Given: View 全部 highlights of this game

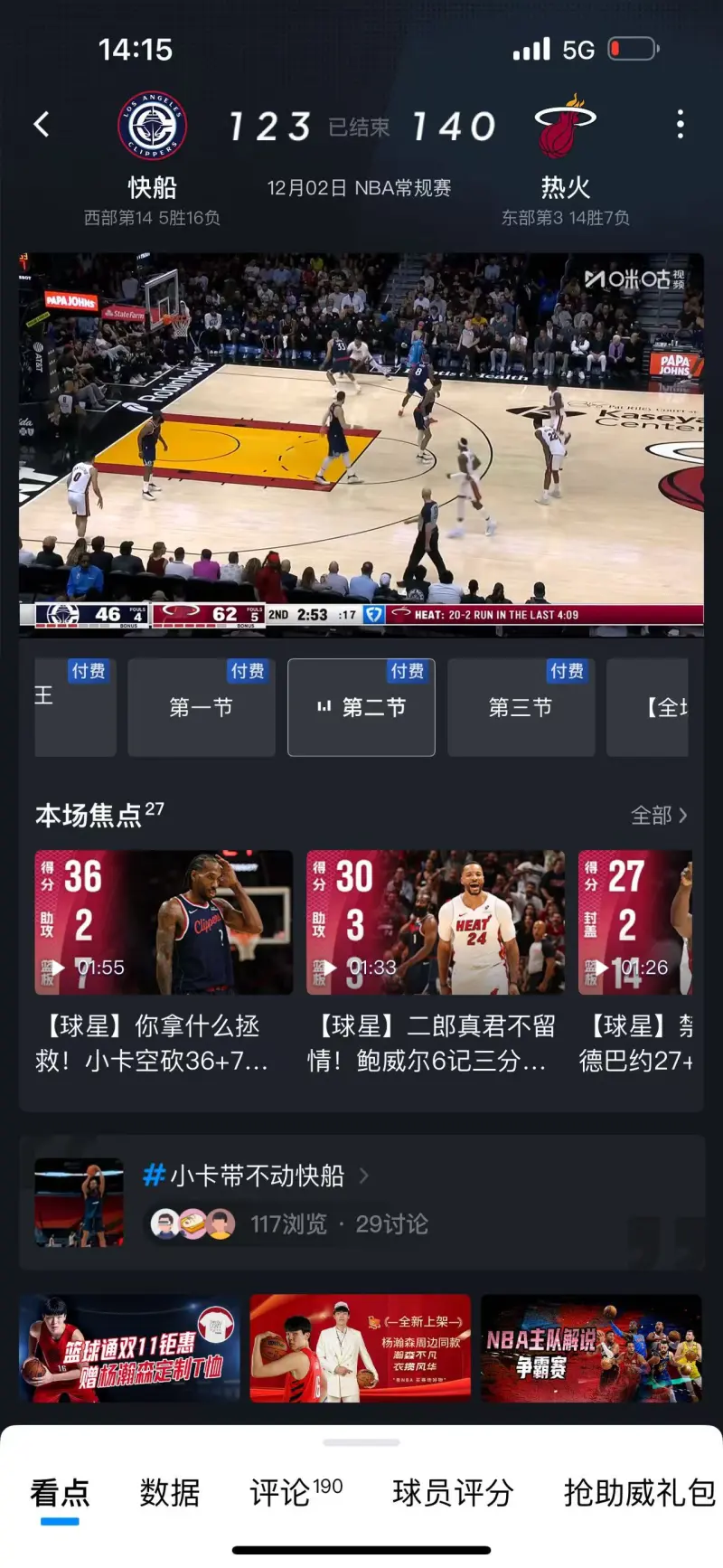Looking at the screenshot, I should click(x=658, y=816).
